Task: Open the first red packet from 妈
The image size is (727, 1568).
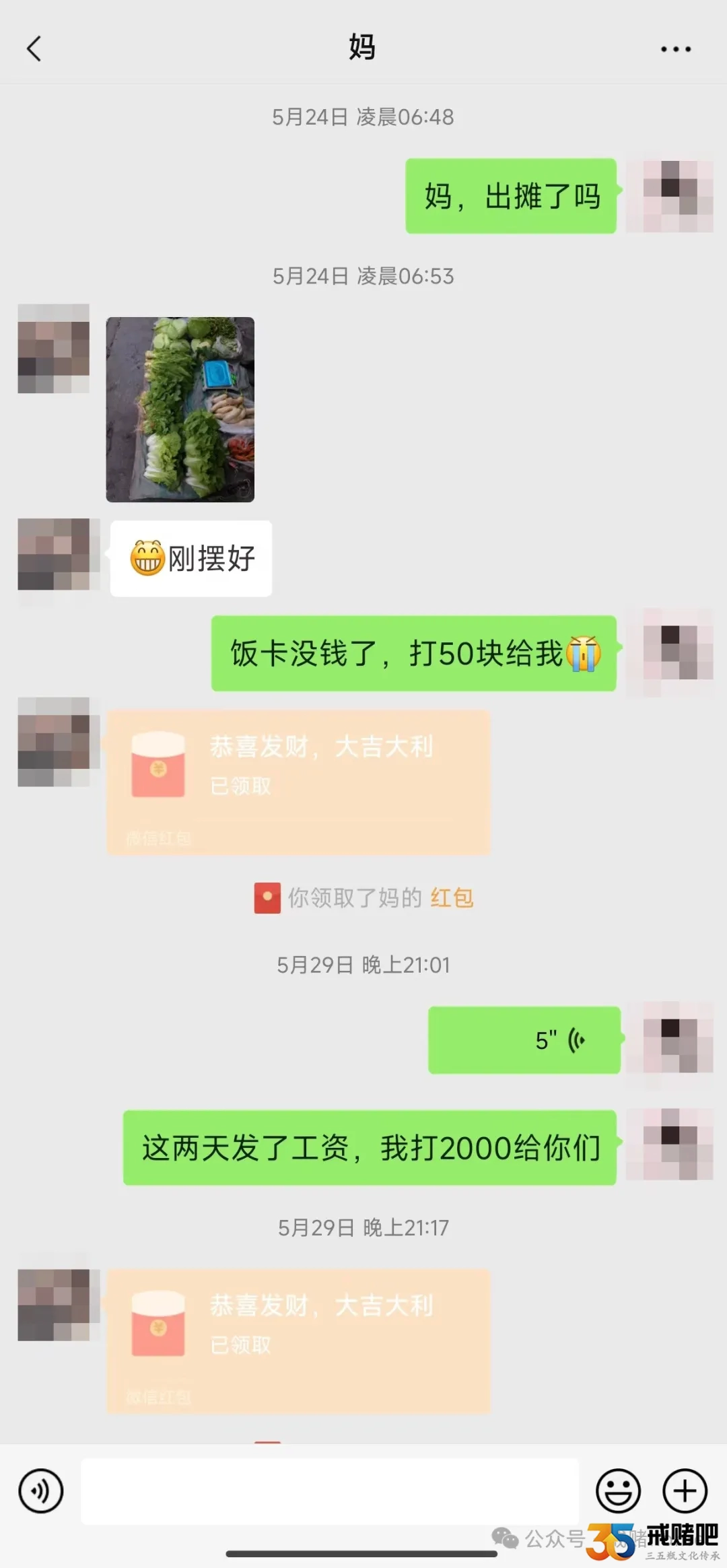Action: 298,782
